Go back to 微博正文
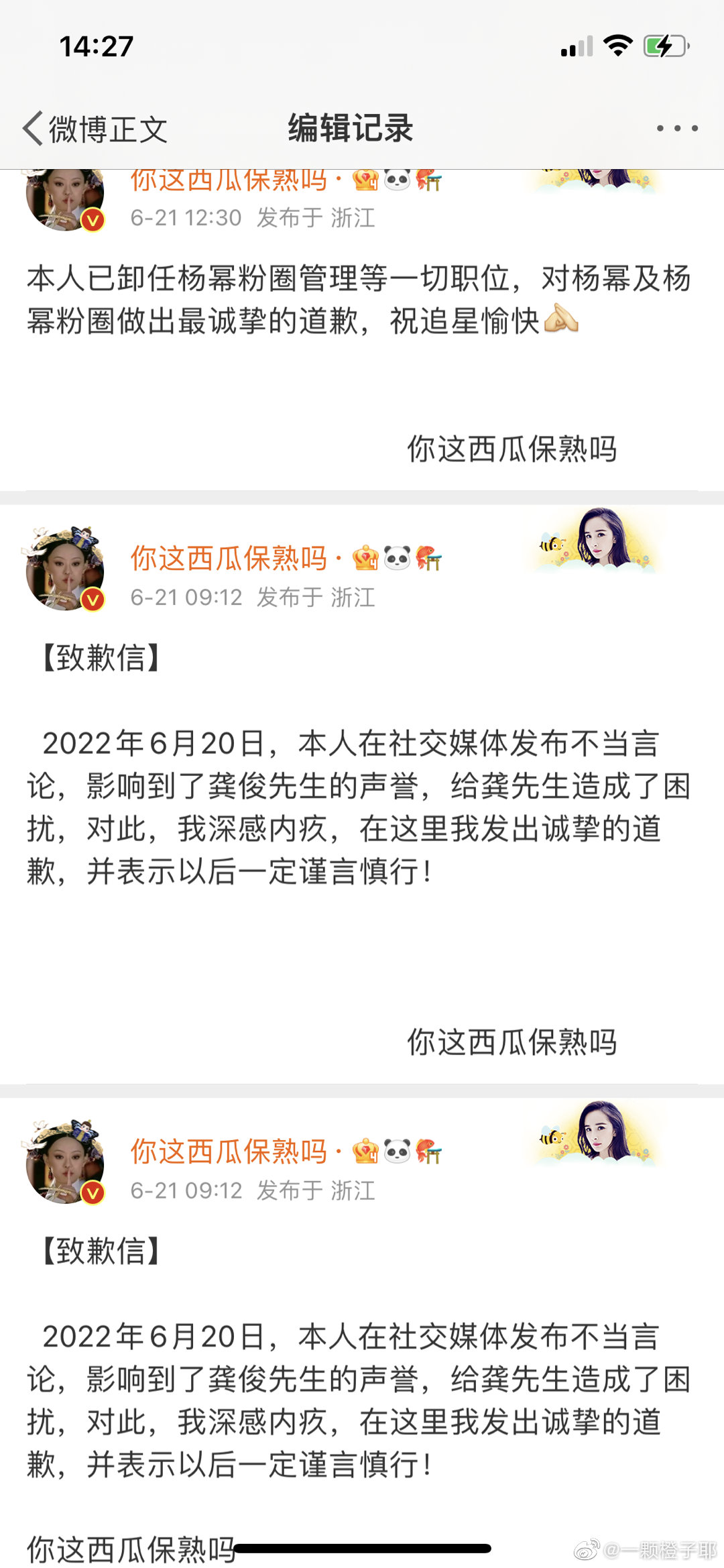 (x=95, y=129)
